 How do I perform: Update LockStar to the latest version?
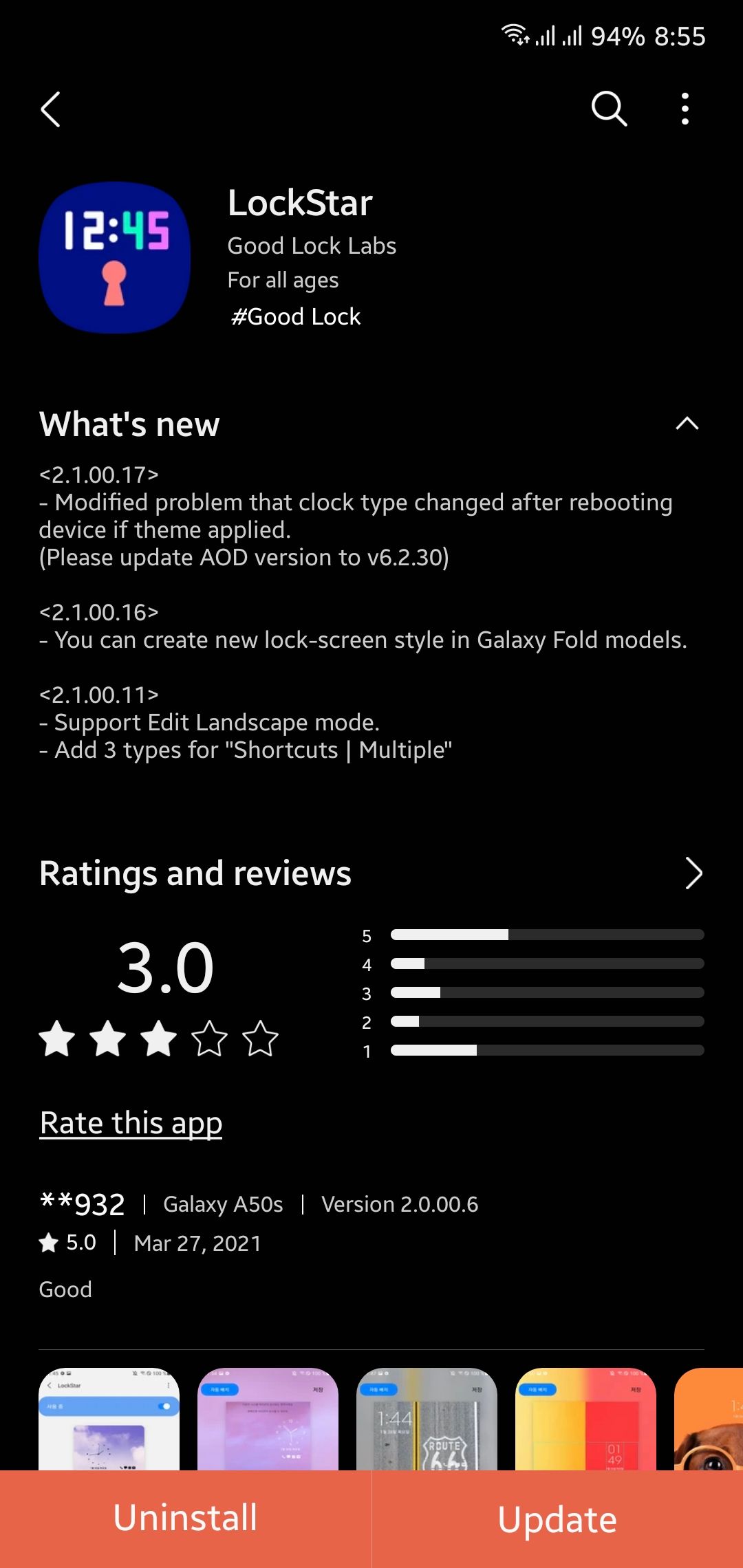pos(557,1518)
